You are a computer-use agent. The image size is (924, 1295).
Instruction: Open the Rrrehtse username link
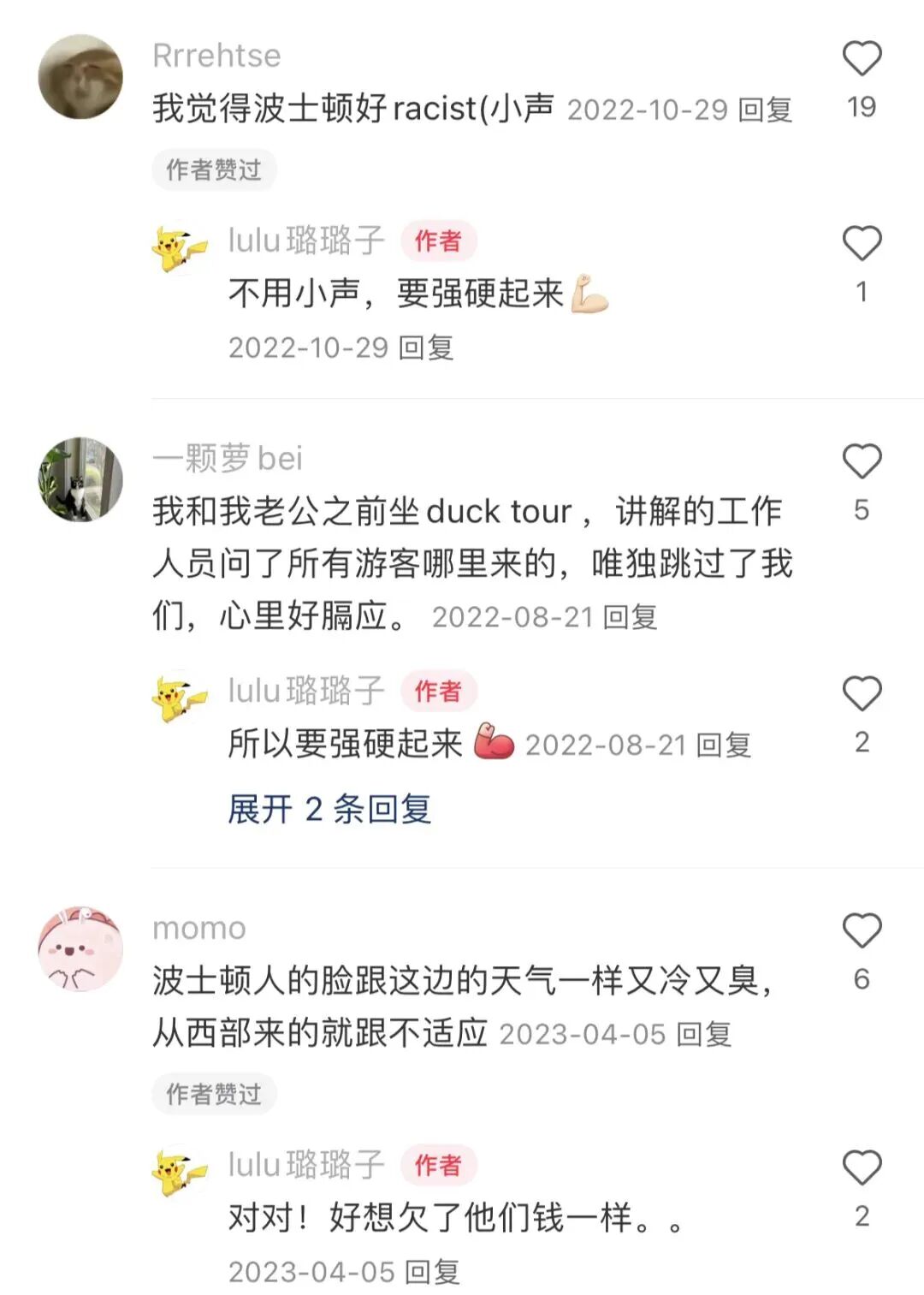pos(216,56)
